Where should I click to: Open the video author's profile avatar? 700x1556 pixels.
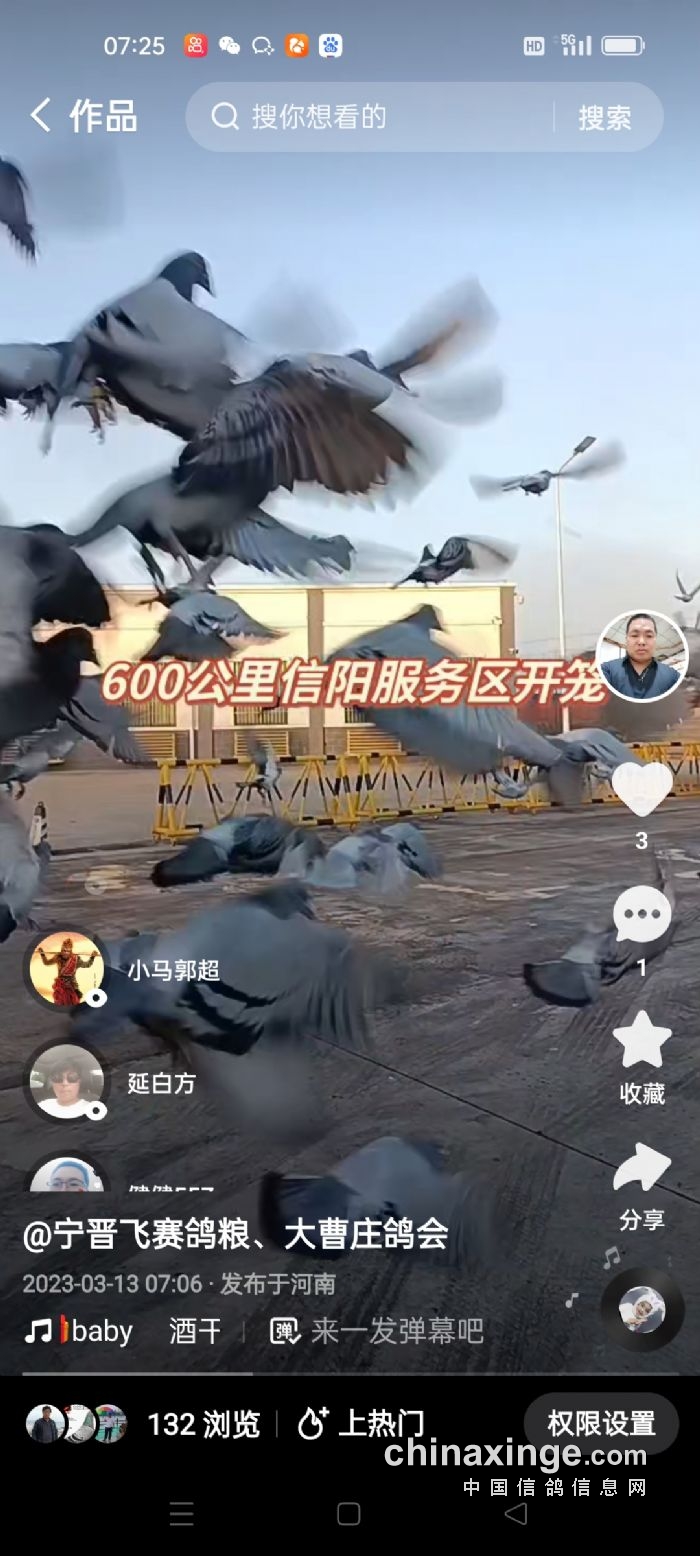click(x=641, y=656)
